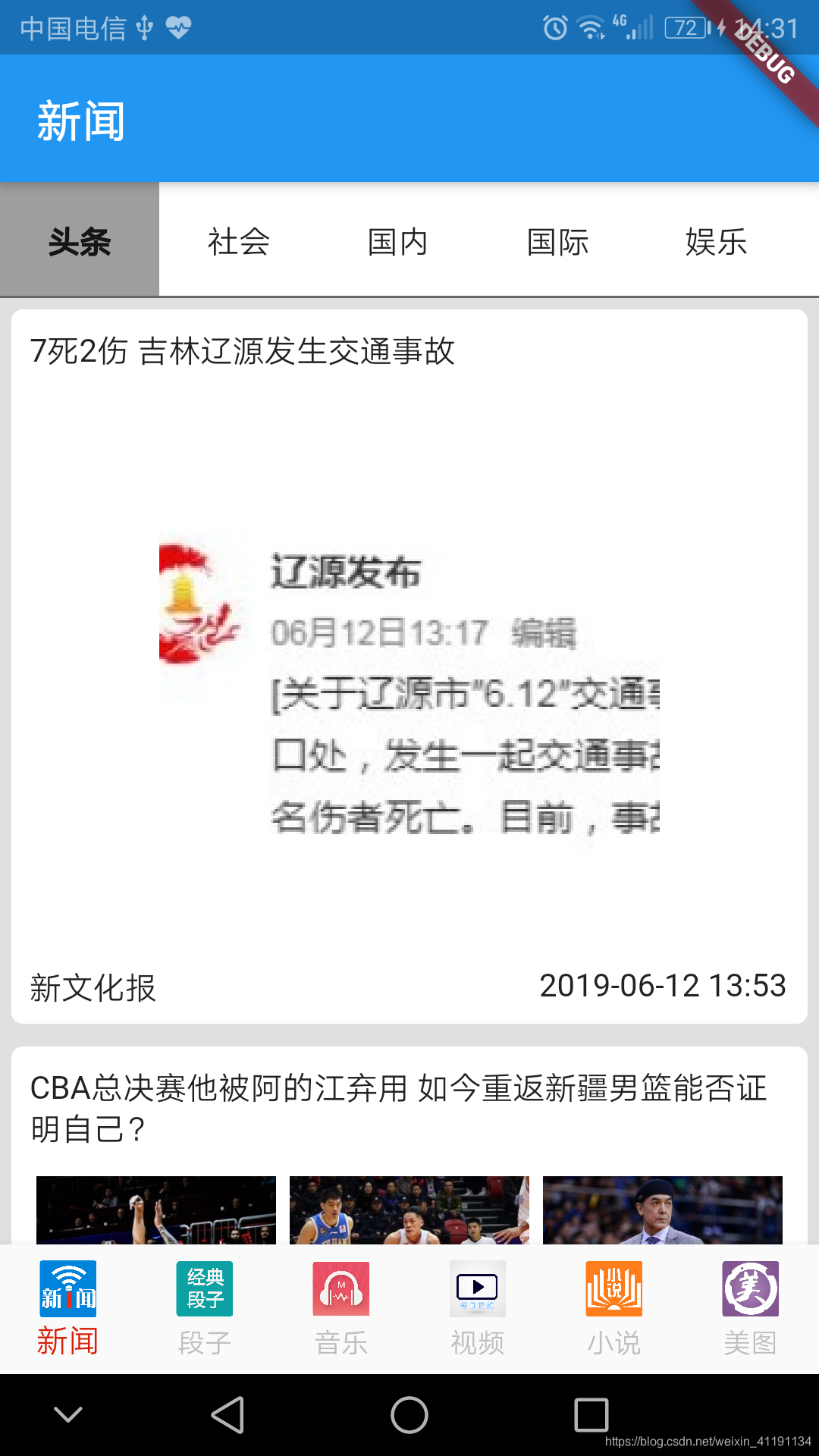Go to the home screen
The width and height of the screenshot is (819, 1456).
tap(409, 1415)
